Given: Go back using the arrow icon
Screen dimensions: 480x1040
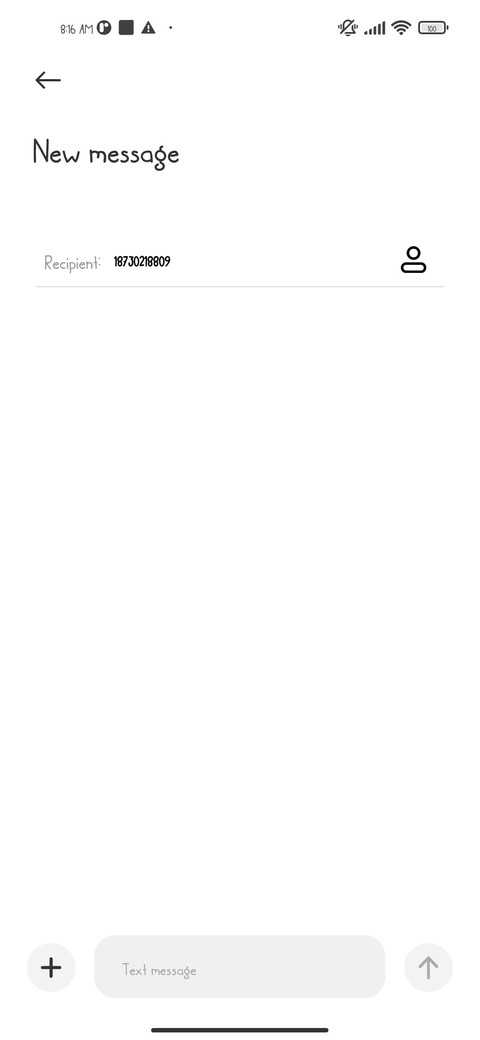Looking at the screenshot, I should 48,80.
